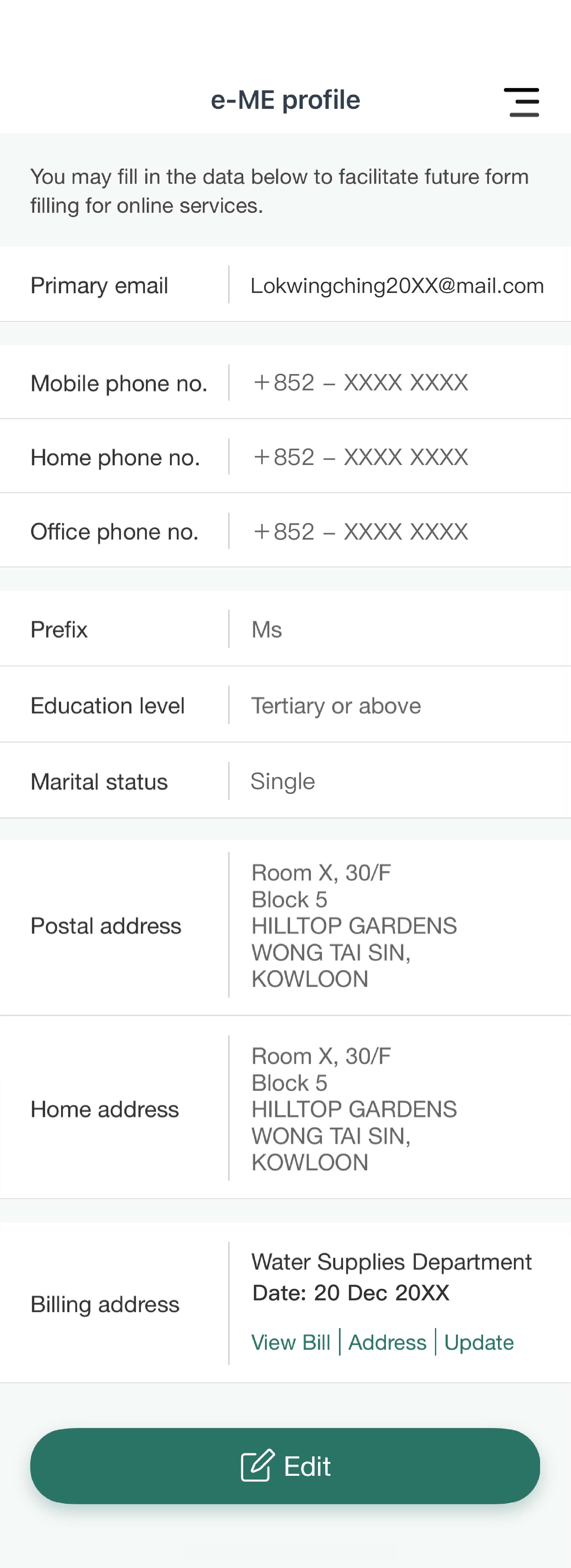
Task: Tap the Edit button
Action: pyautogui.click(x=285, y=1466)
